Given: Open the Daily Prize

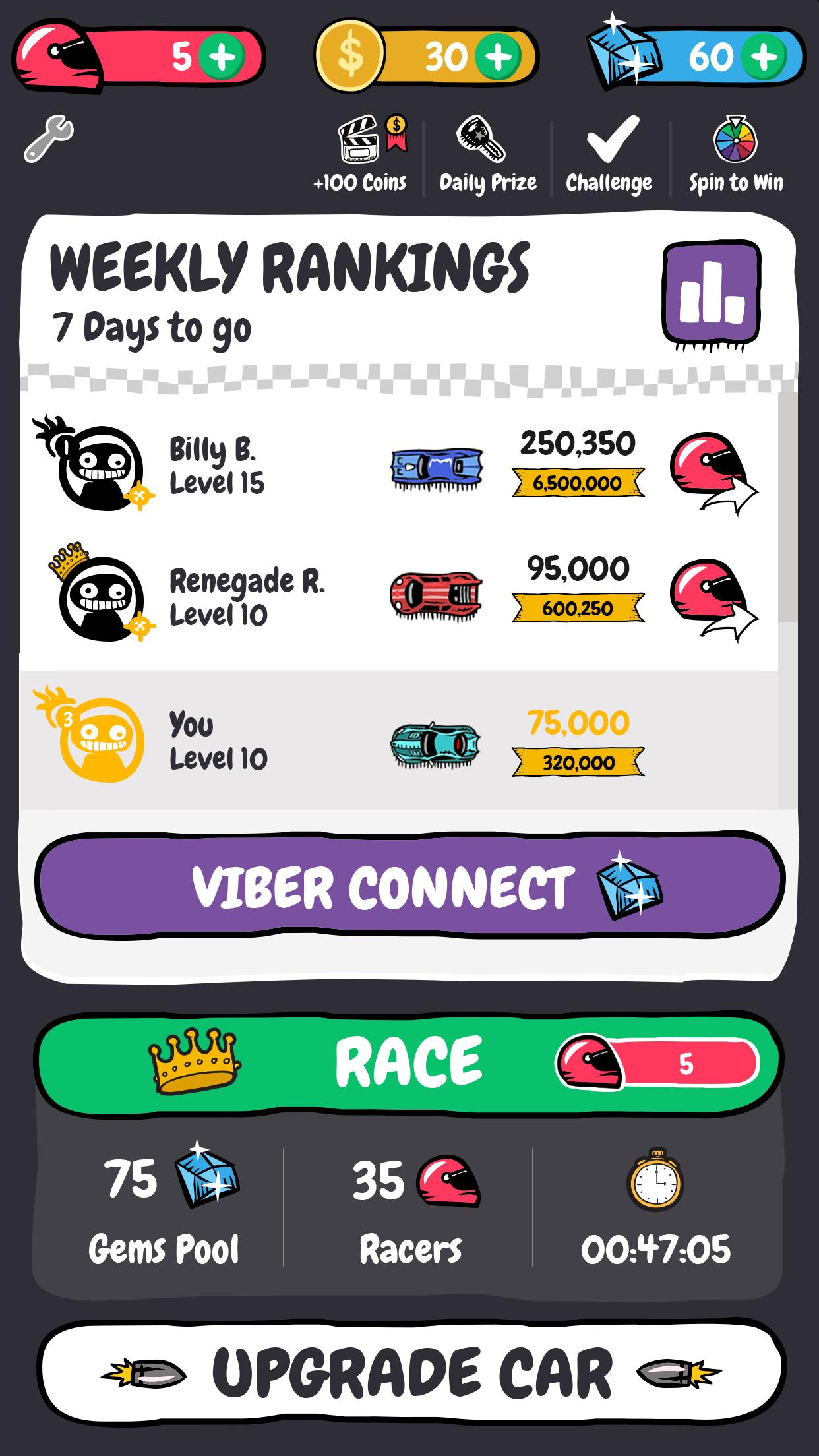Looking at the screenshot, I should (x=488, y=155).
